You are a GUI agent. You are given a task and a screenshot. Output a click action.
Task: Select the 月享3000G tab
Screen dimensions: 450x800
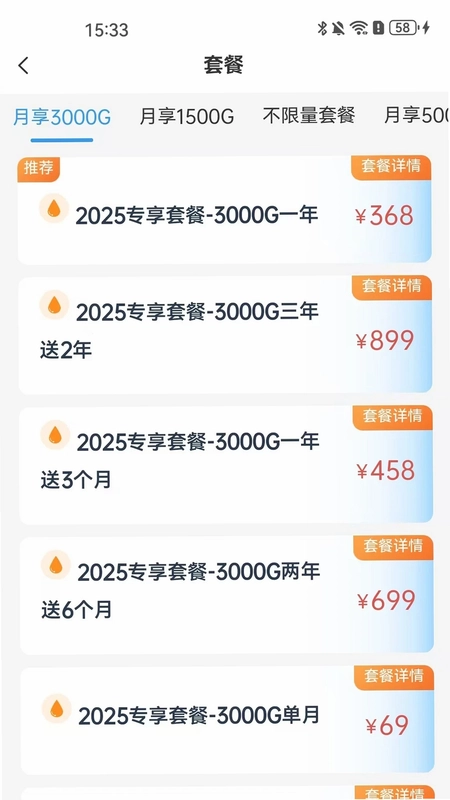(x=62, y=117)
